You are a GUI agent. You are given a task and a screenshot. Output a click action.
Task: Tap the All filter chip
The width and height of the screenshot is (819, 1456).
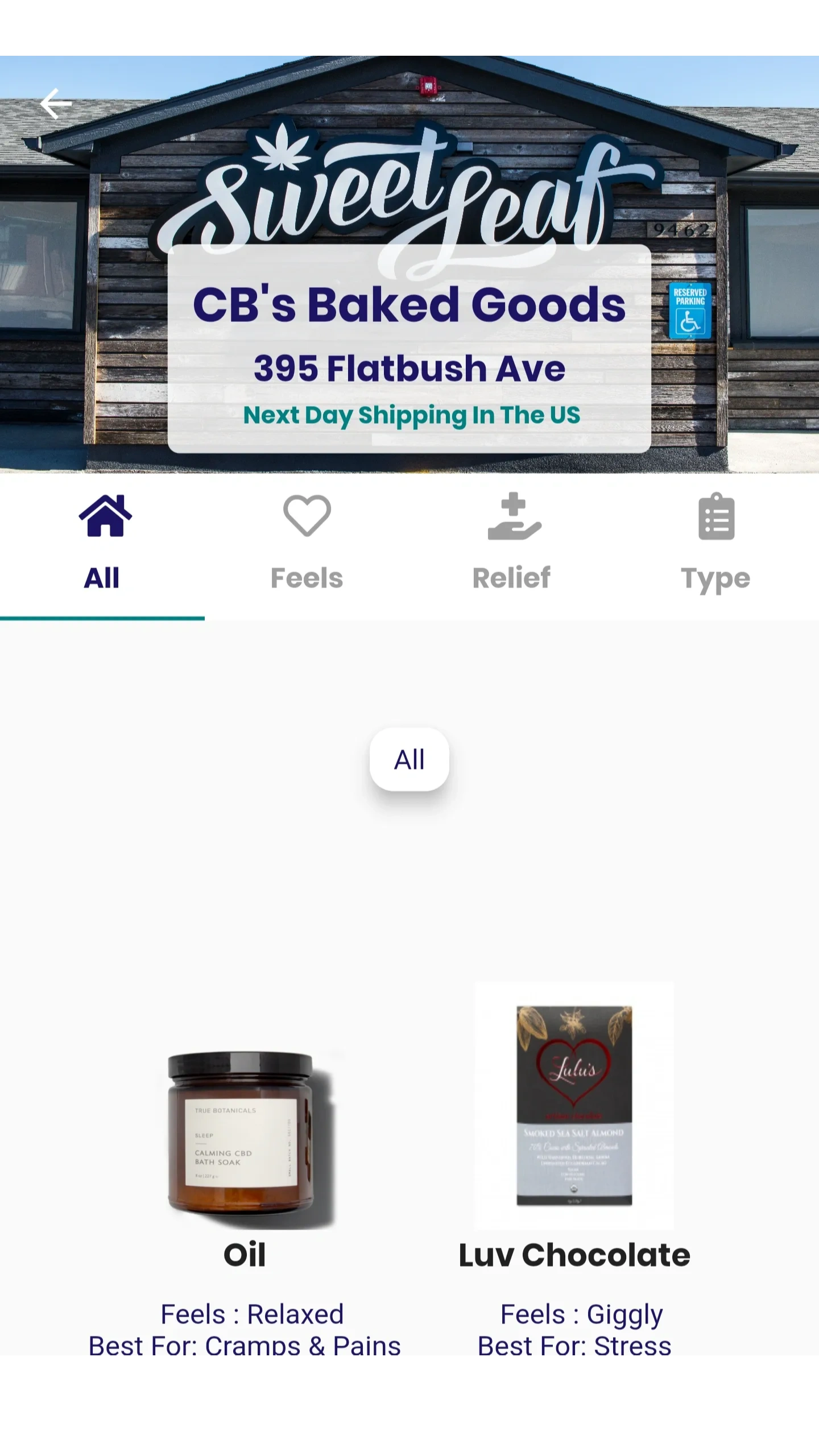[x=409, y=759]
